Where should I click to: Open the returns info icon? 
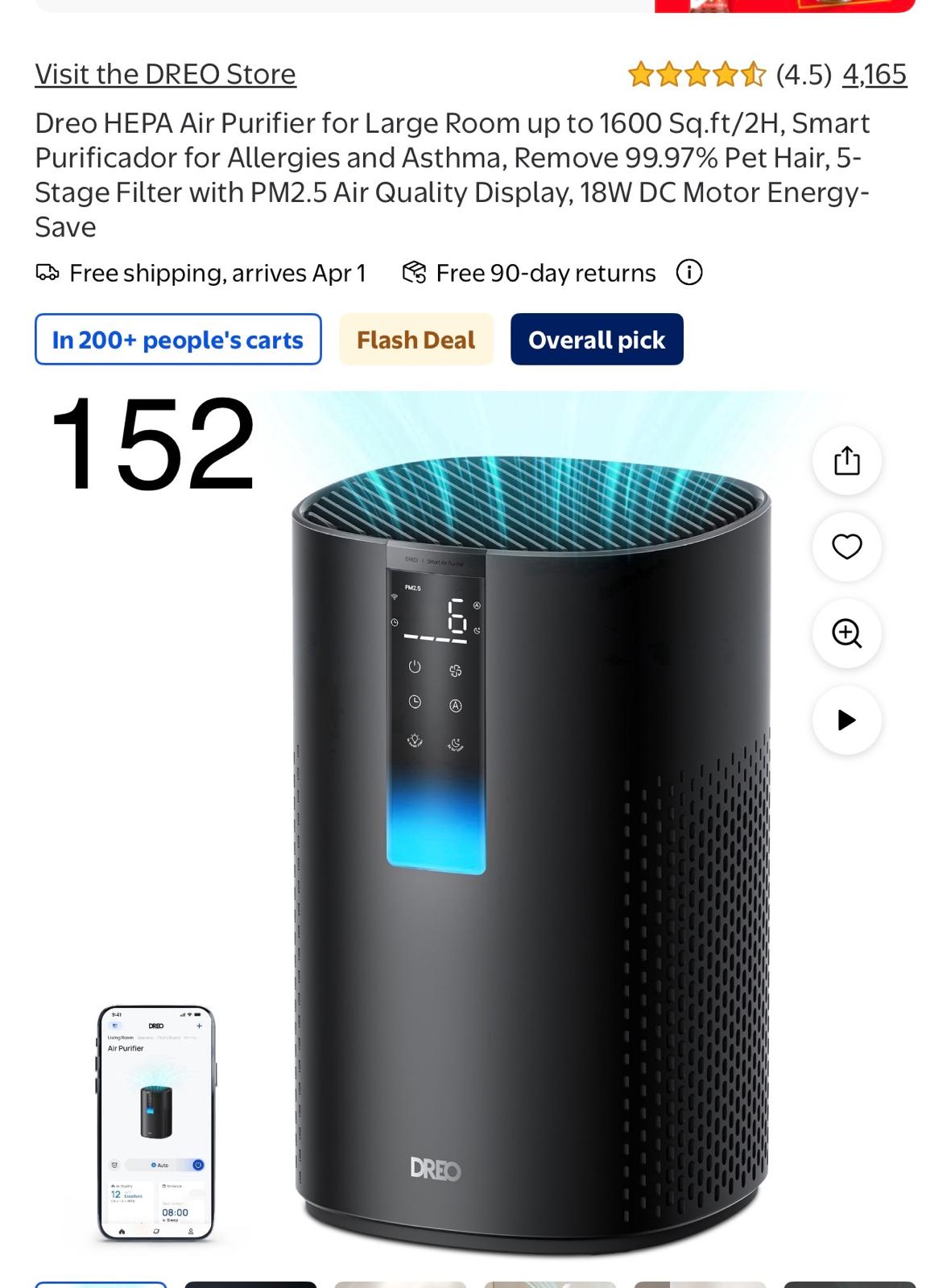[688, 273]
